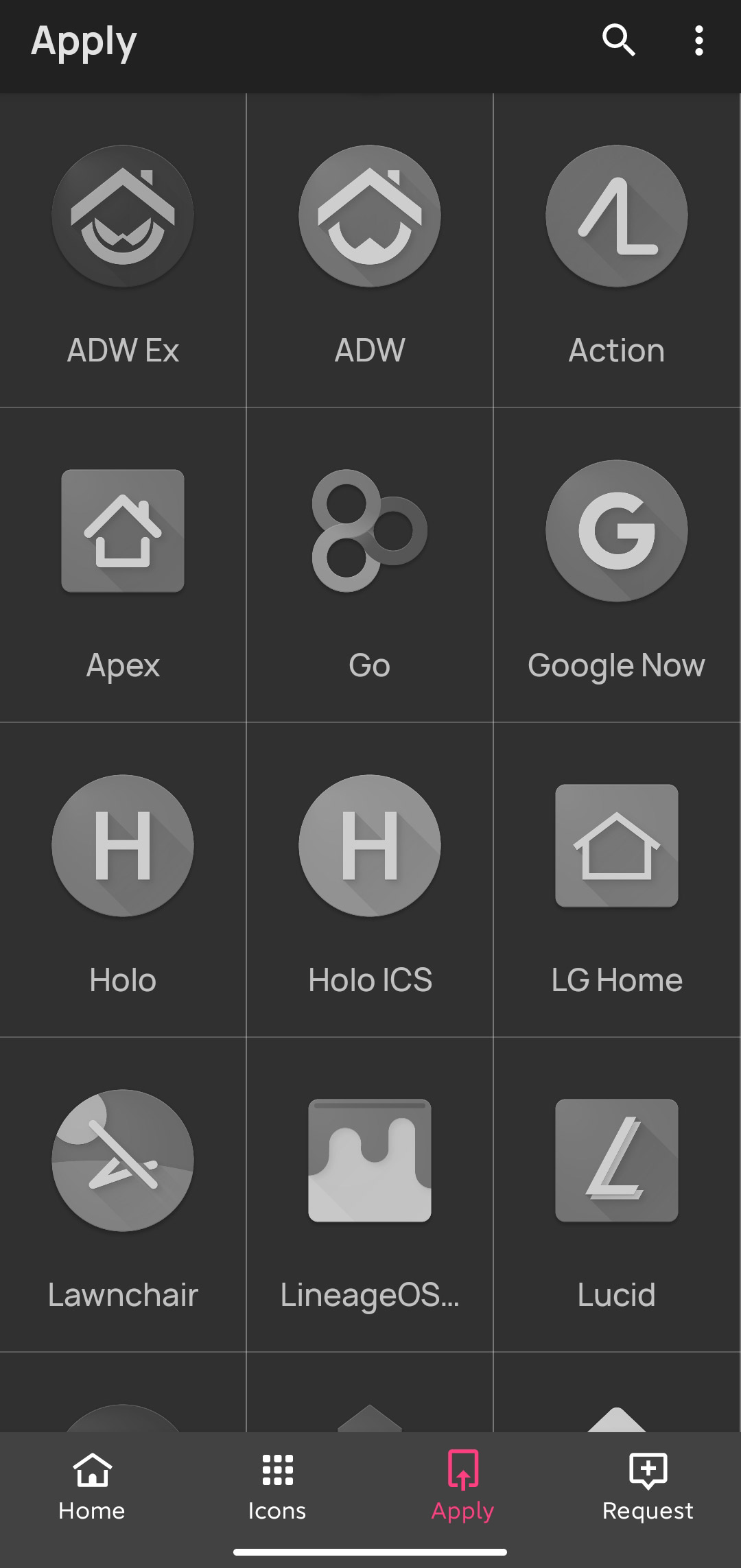The image size is (741, 1568).
Task: Tap the Apex launcher icon
Action: click(x=122, y=529)
